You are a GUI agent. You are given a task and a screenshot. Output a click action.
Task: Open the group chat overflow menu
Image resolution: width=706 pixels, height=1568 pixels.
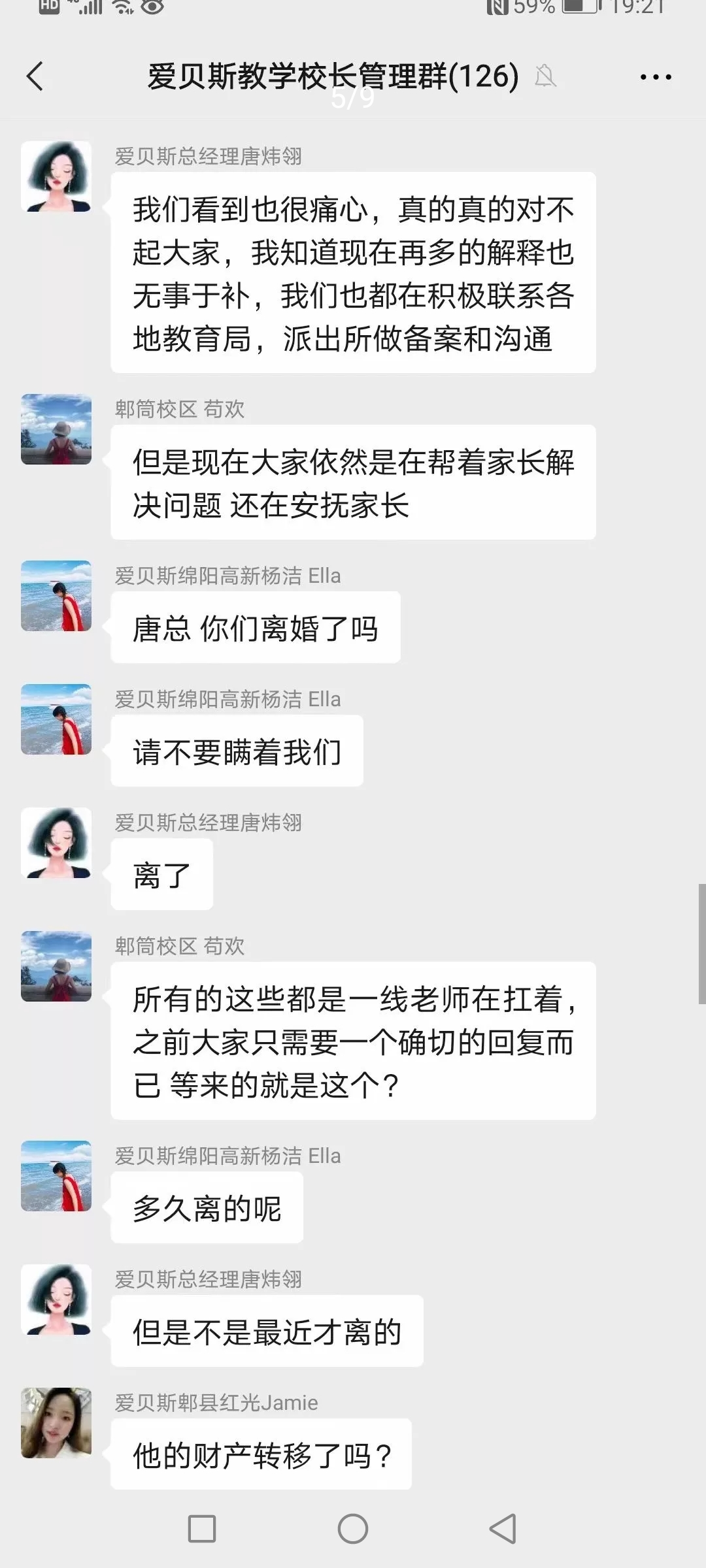click(x=655, y=77)
